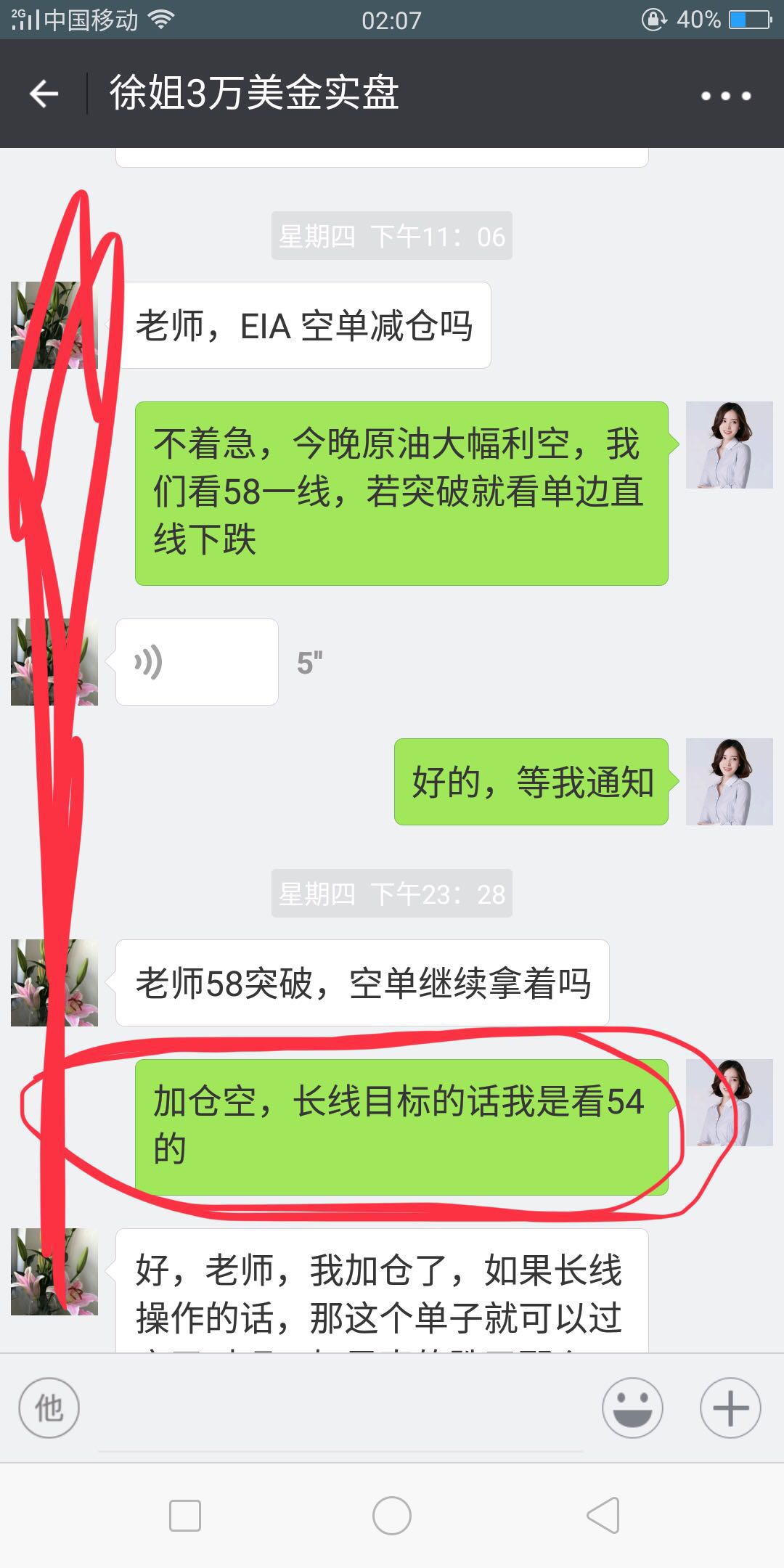Open the plus attachment menu
This screenshot has height=1568, width=784.
[x=730, y=1408]
